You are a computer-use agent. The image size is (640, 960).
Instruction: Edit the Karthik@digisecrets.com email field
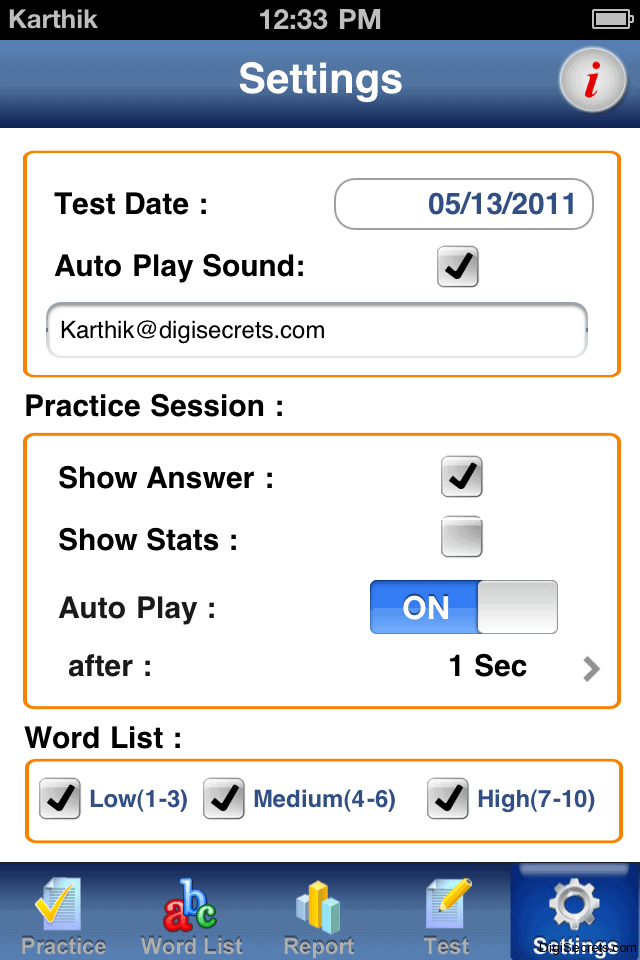tap(316, 330)
